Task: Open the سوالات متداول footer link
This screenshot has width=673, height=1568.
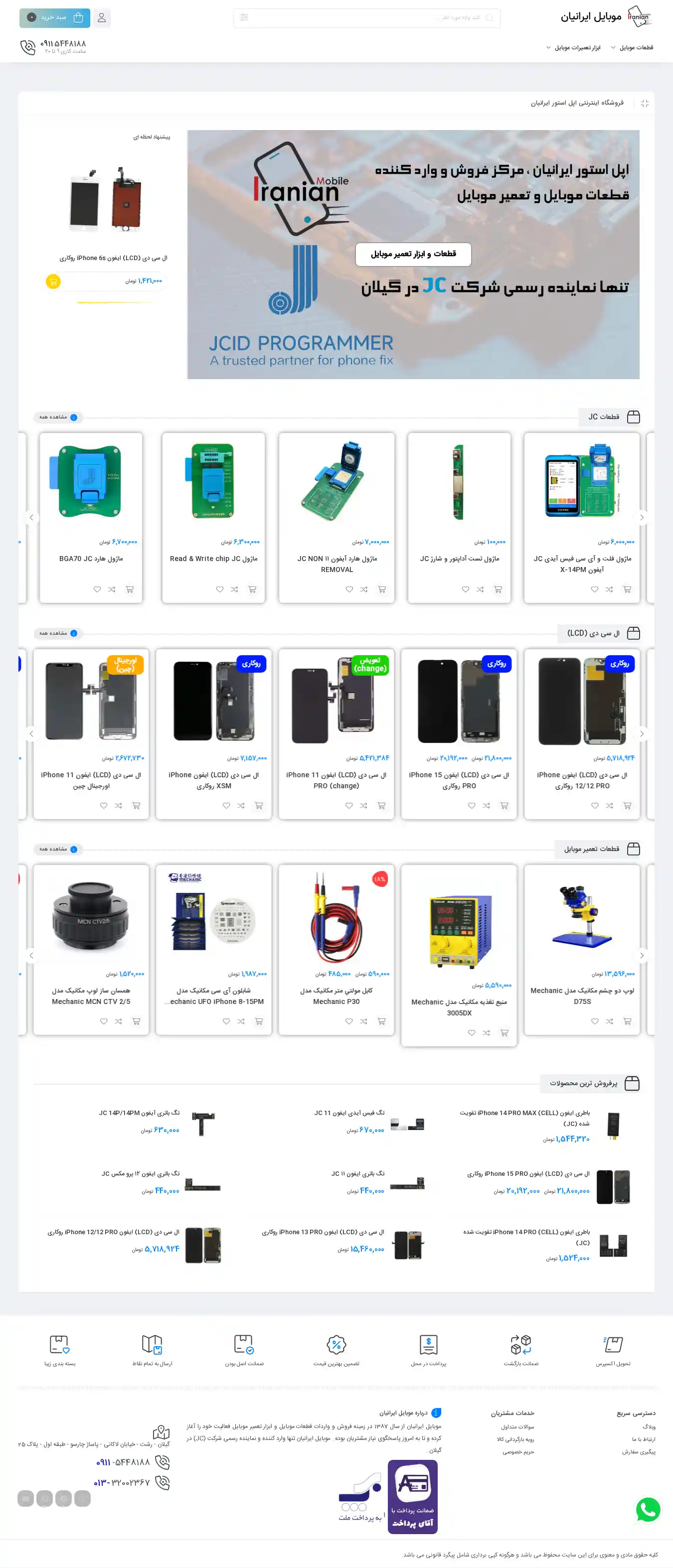Action: point(517,1426)
